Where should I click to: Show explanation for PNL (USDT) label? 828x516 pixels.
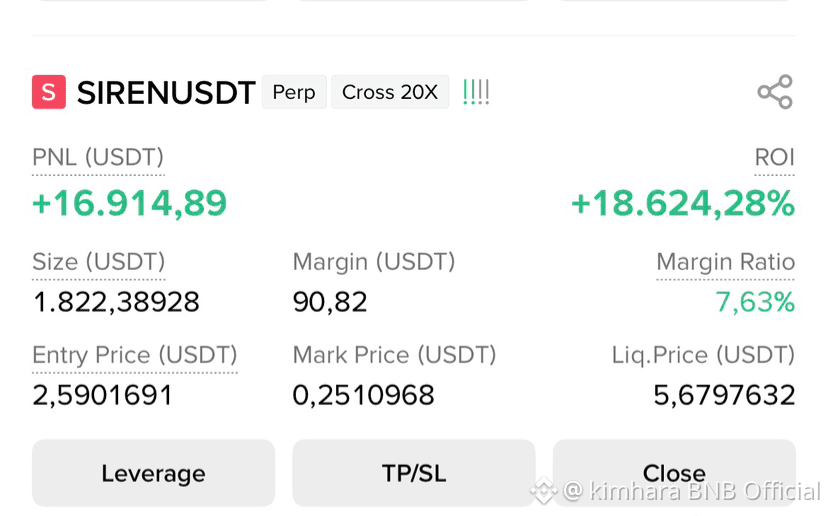tap(98, 157)
